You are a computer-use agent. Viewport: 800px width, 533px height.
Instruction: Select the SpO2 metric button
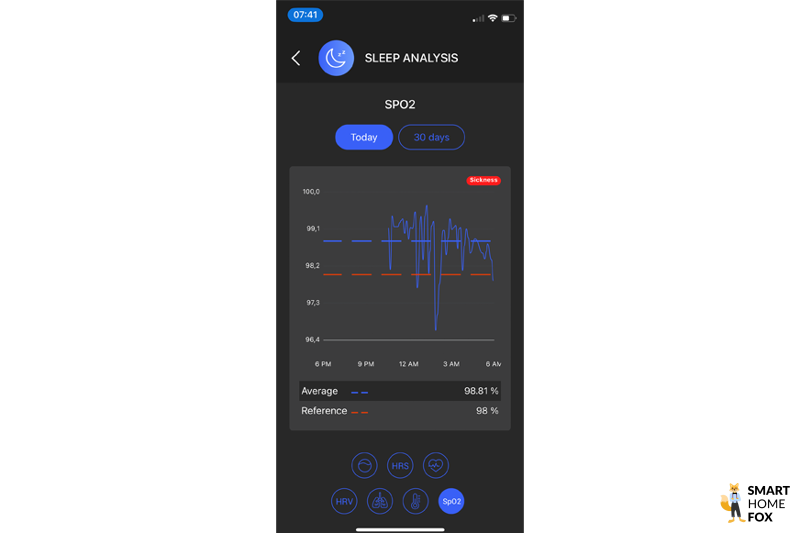pos(452,501)
